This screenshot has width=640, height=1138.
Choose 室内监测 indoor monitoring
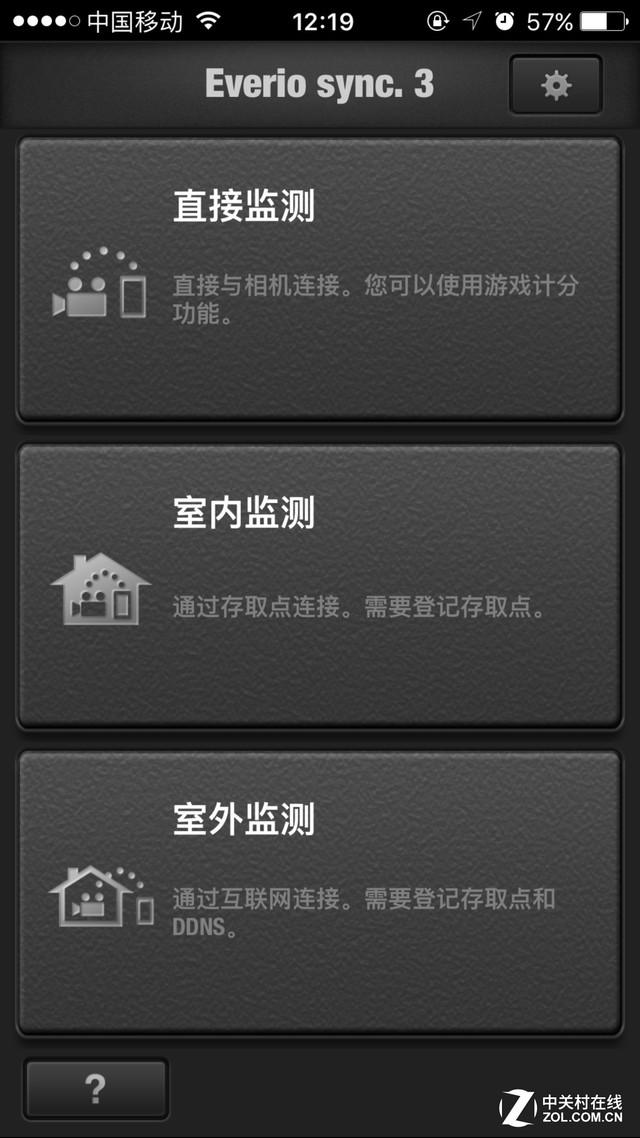pos(320,586)
